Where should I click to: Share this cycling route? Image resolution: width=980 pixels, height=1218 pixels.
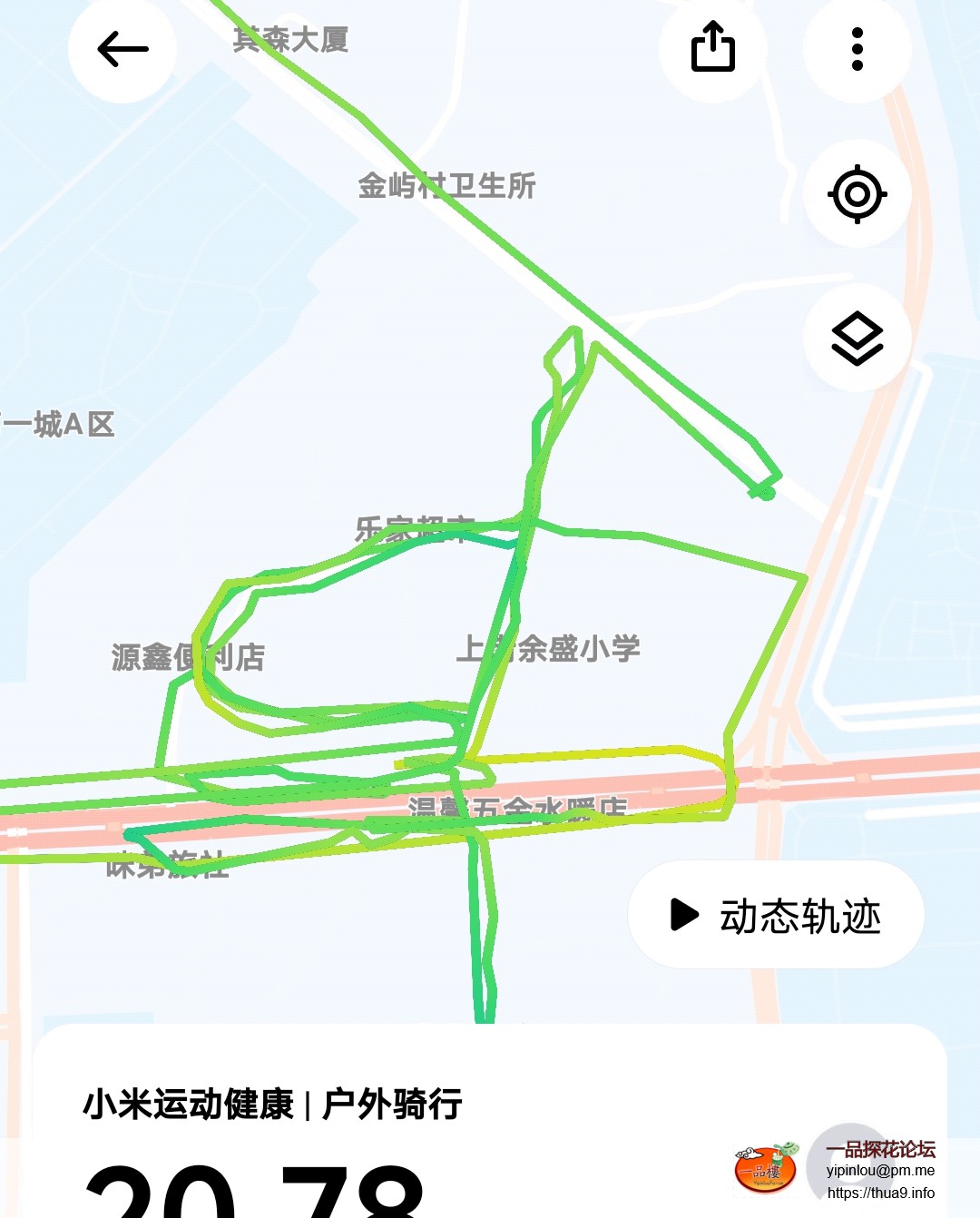coord(713,47)
